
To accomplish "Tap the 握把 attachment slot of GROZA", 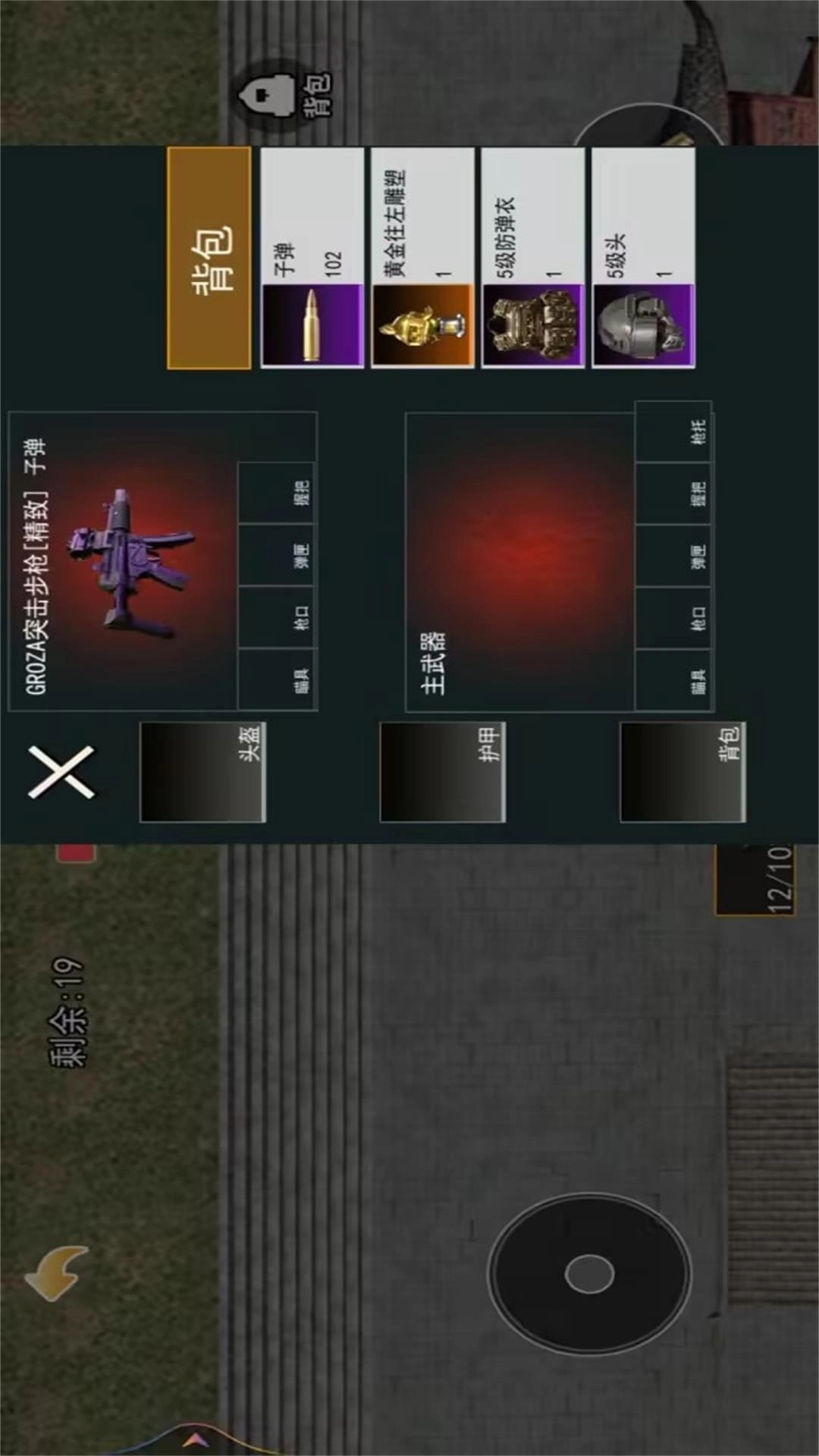I will point(276,493).
